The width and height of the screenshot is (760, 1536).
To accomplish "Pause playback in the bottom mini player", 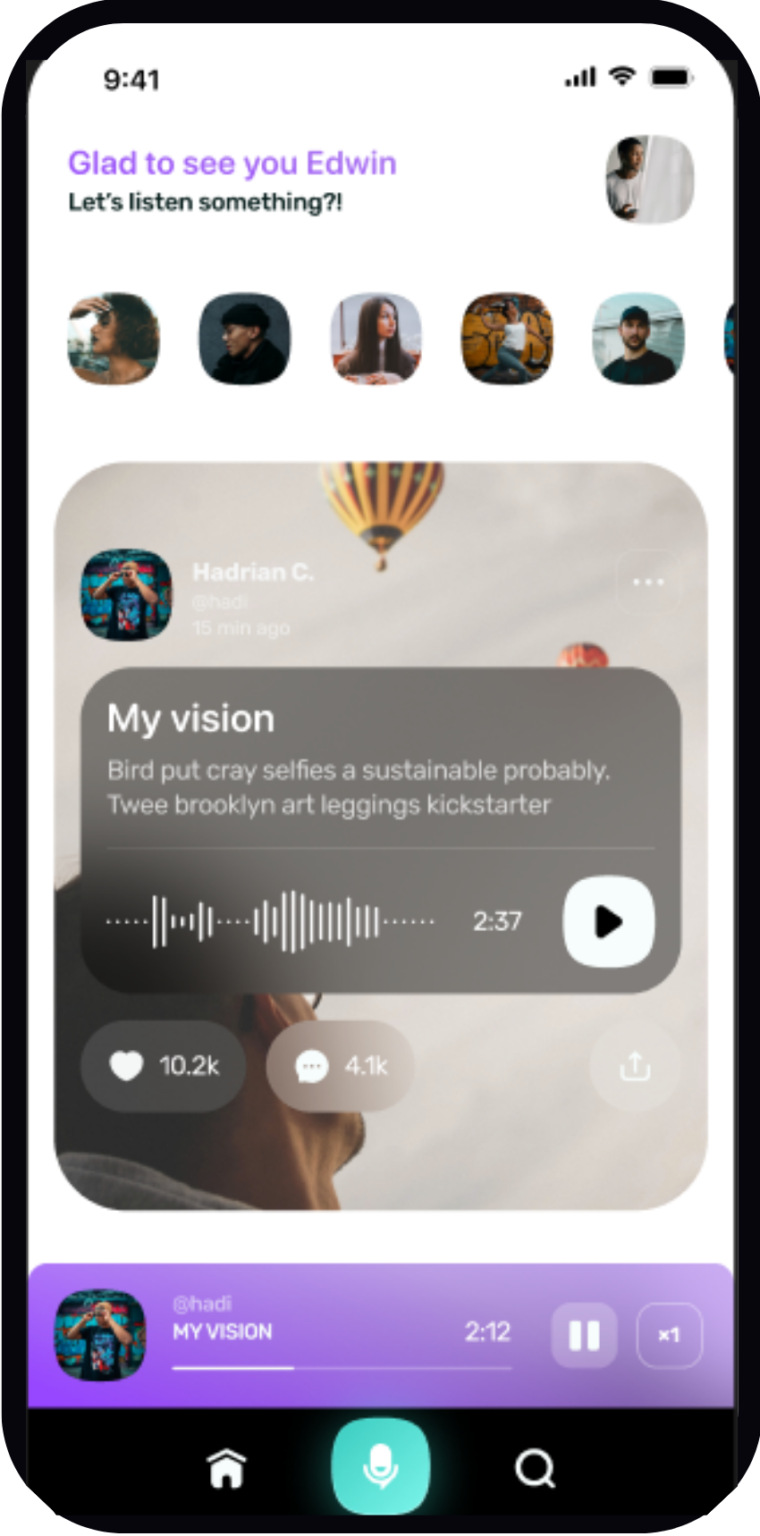I will point(584,1335).
